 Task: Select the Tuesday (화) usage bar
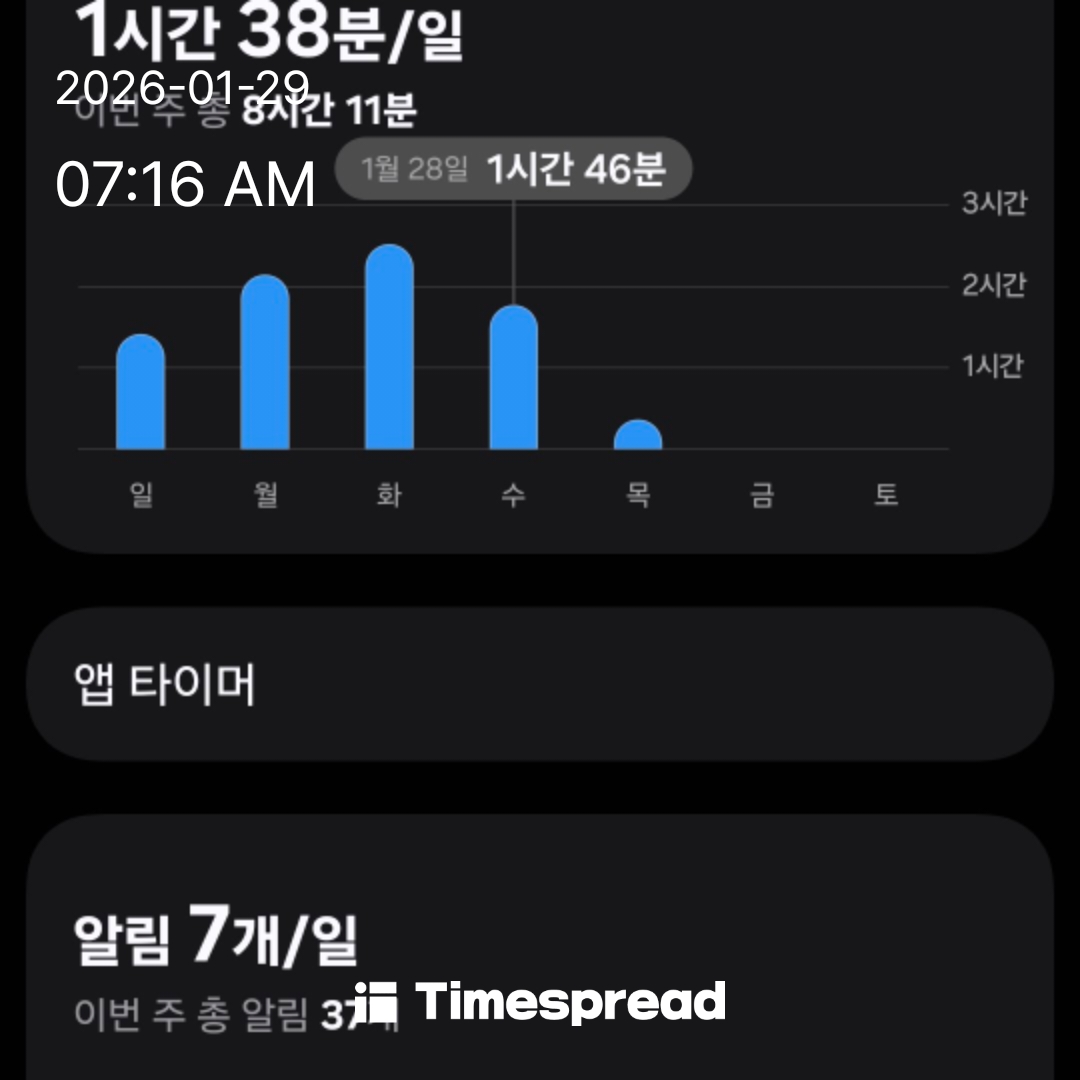pyautogui.click(x=389, y=350)
